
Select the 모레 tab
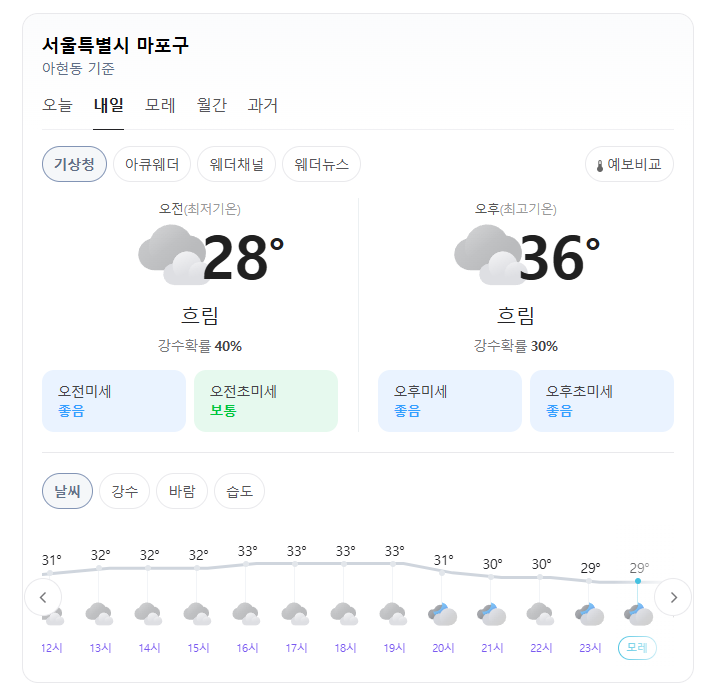tap(160, 105)
